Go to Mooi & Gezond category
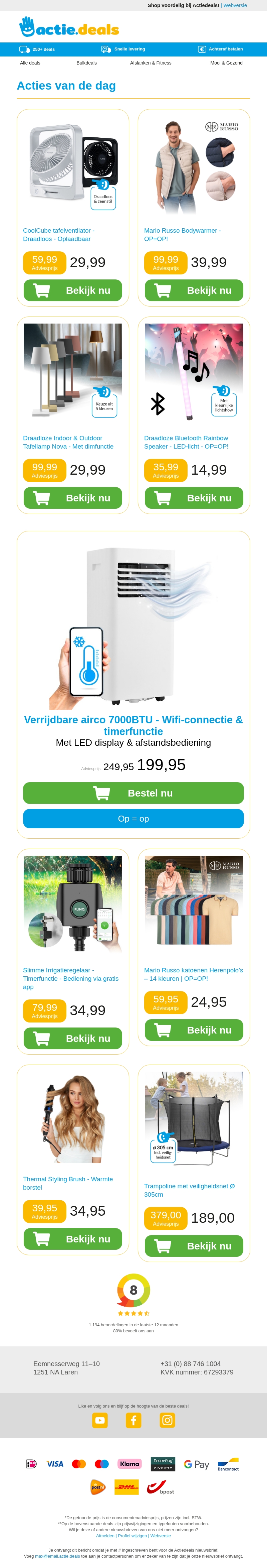 [226, 63]
